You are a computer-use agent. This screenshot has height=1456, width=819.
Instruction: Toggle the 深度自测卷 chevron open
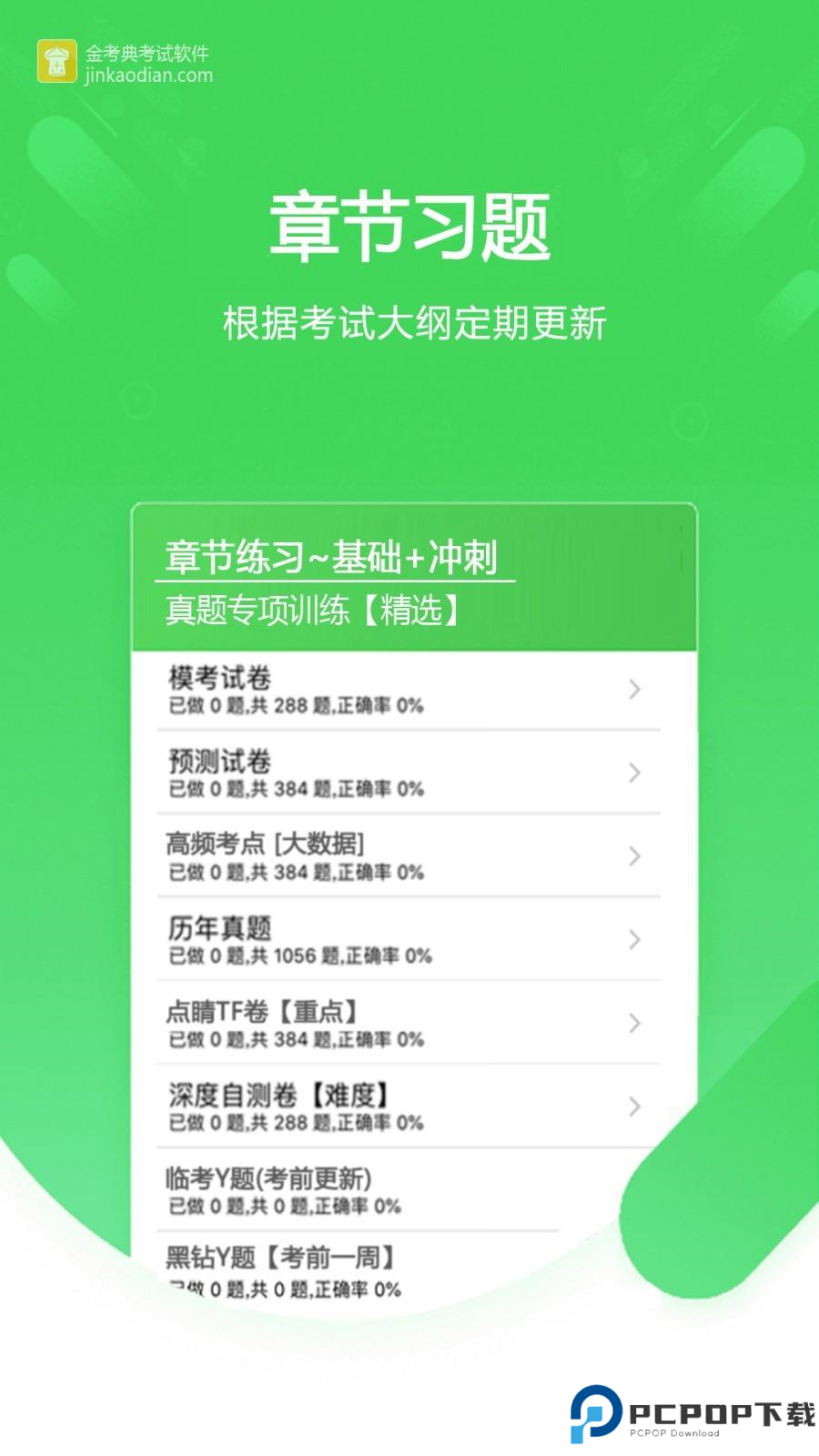tap(634, 1107)
